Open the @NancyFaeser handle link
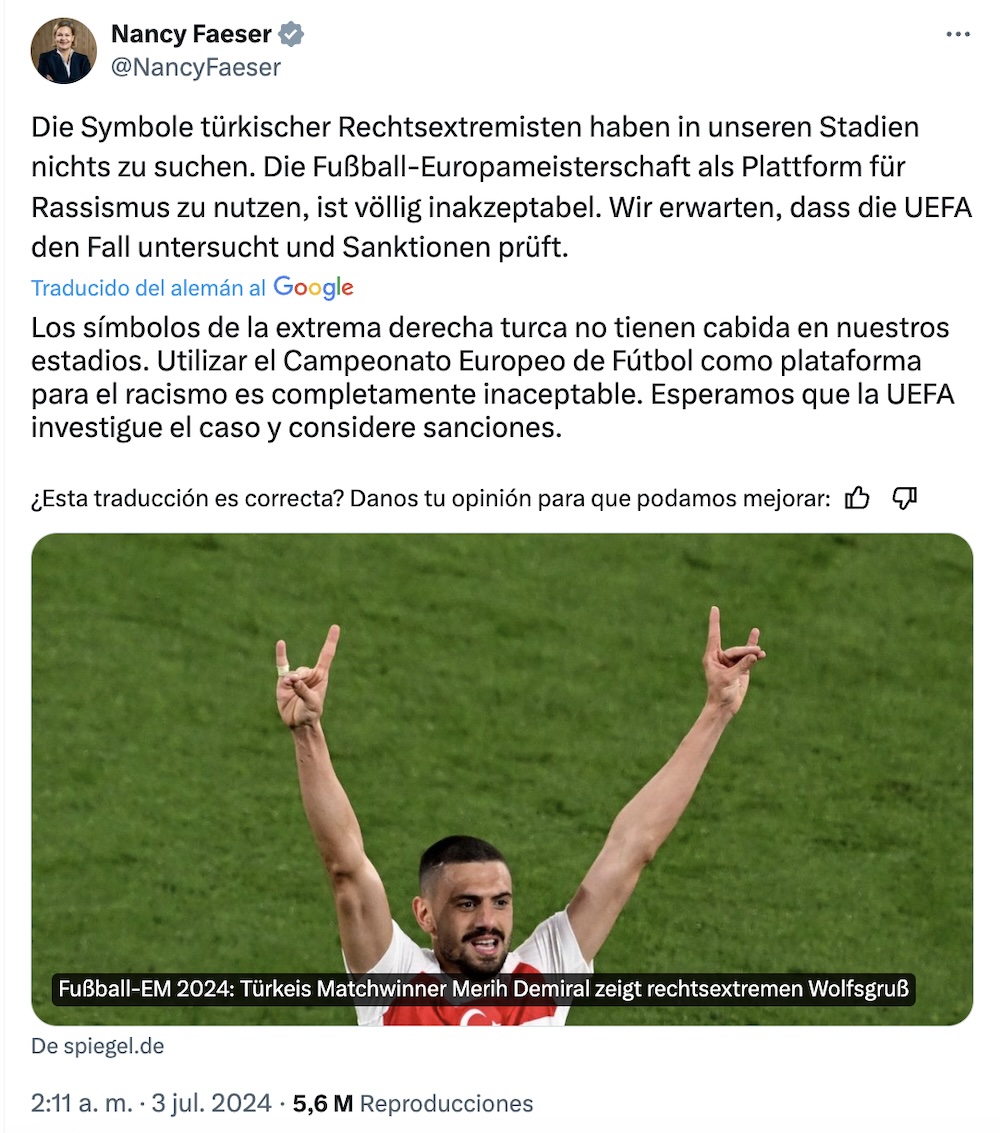Image resolution: width=1000 pixels, height=1133 pixels. click(196, 67)
